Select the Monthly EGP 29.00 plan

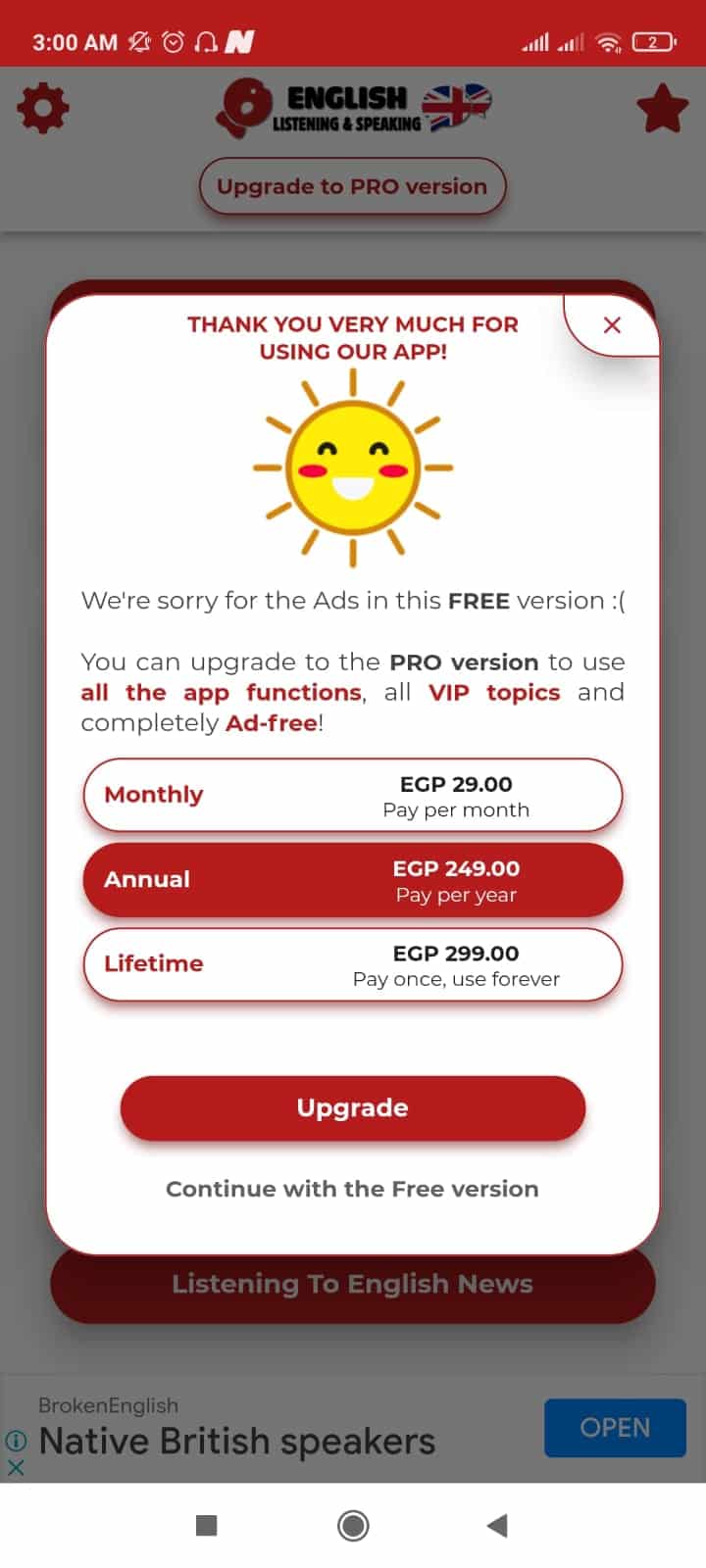pos(353,796)
